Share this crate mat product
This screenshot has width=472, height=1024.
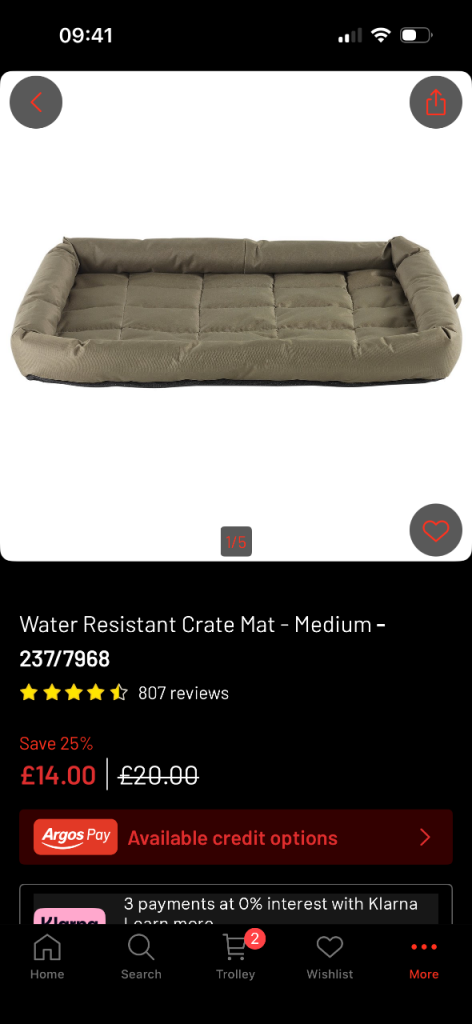435,103
